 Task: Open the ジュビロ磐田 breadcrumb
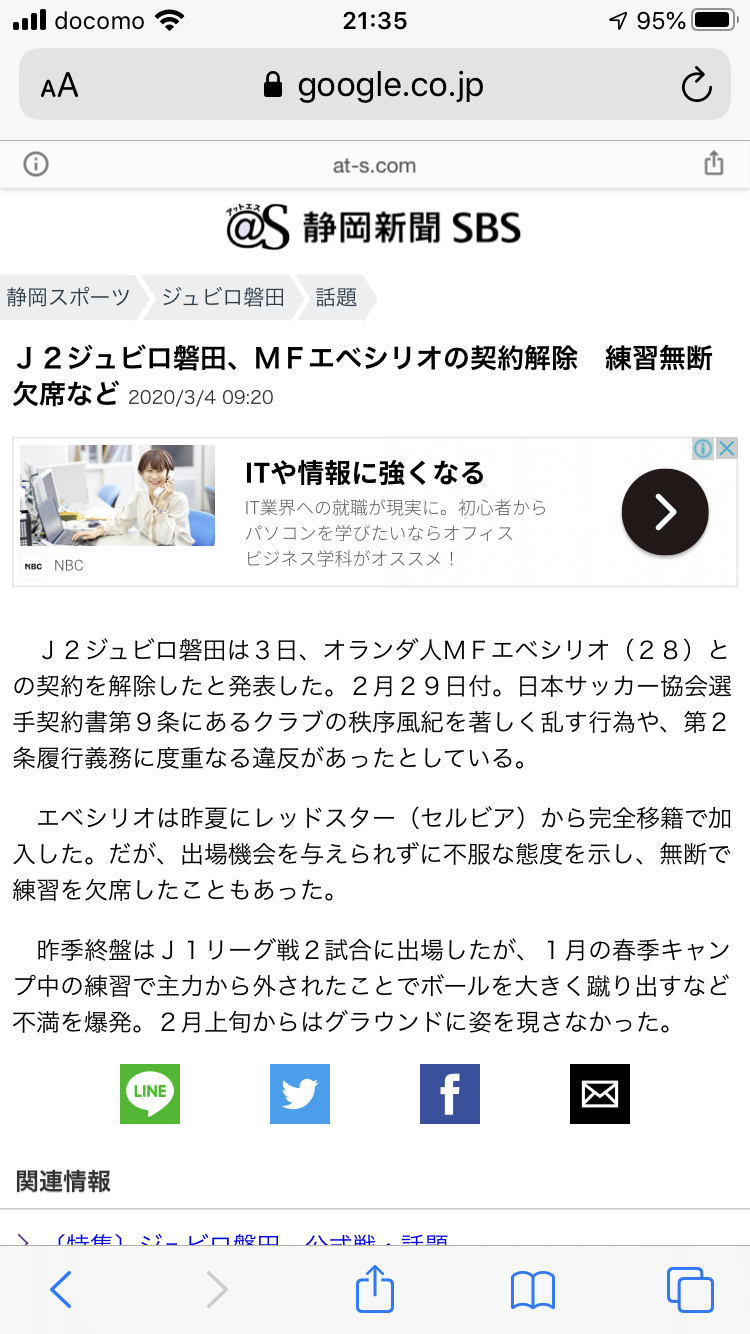[223, 297]
